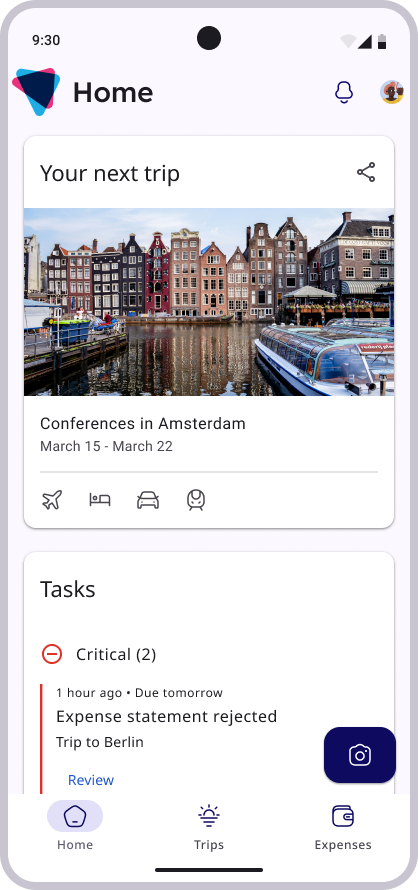Open the notifications bell
The width and height of the screenshot is (418, 890).
(344, 92)
